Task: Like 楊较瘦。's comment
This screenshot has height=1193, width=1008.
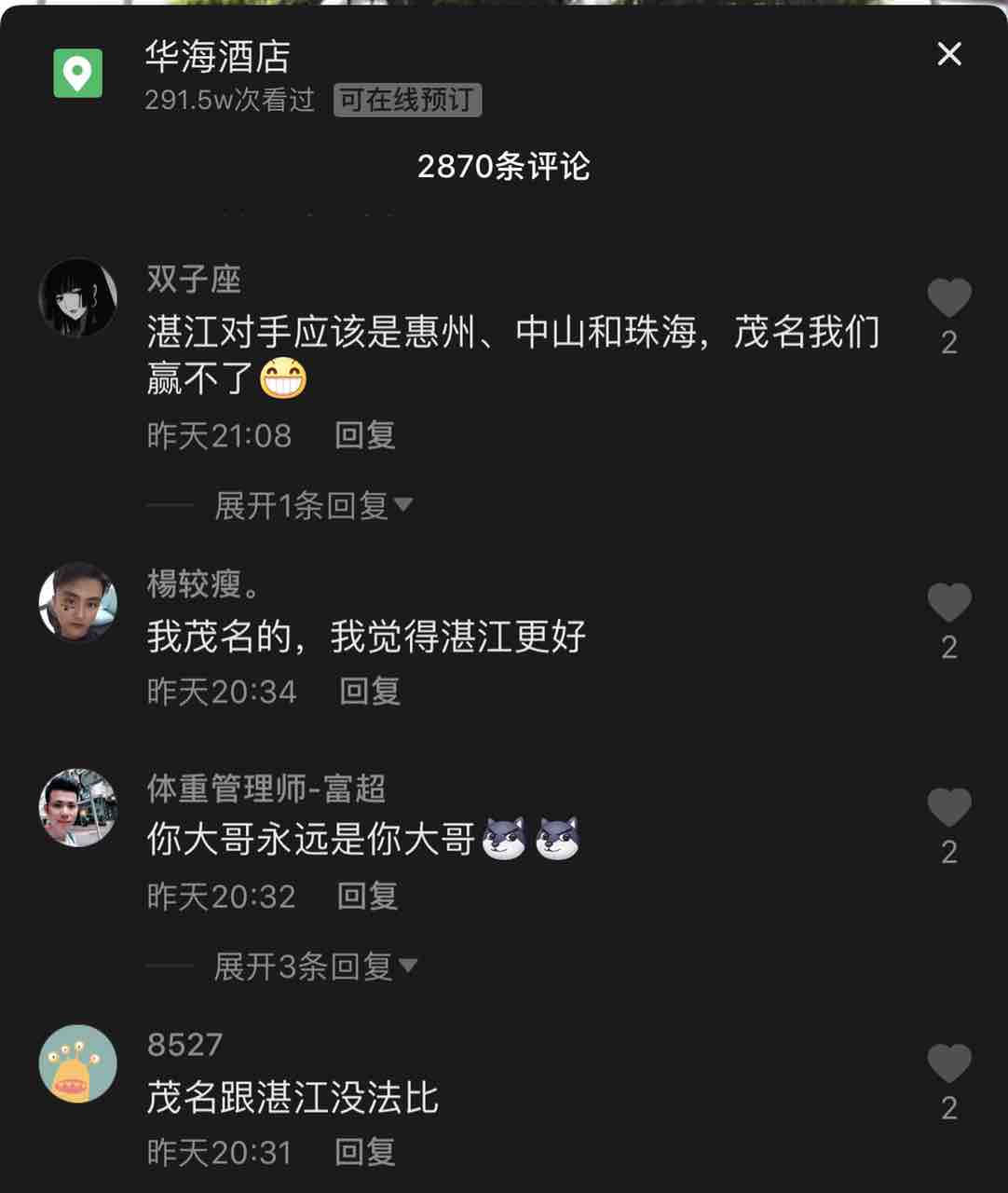Action: [948, 603]
